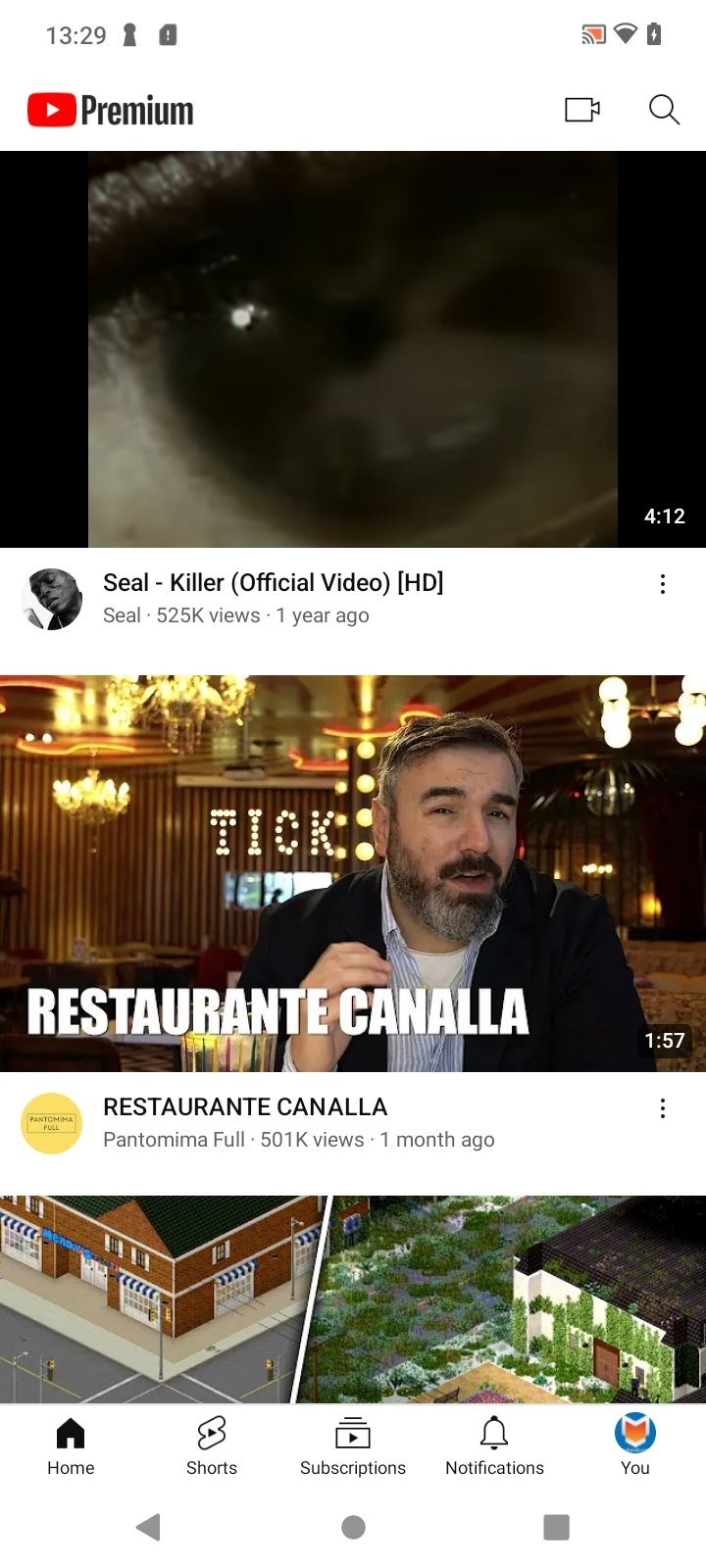Open YouTube search
706x1568 pixels.
tap(664, 110)
